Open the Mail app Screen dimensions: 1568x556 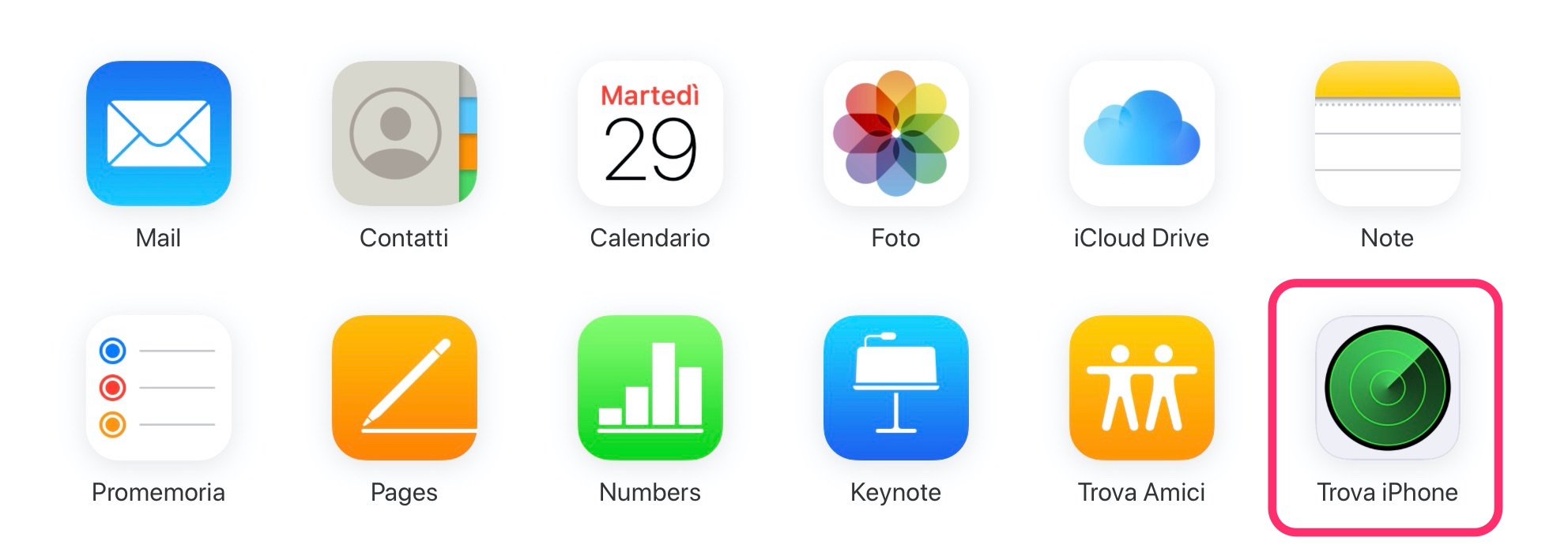tap(158, 133)
